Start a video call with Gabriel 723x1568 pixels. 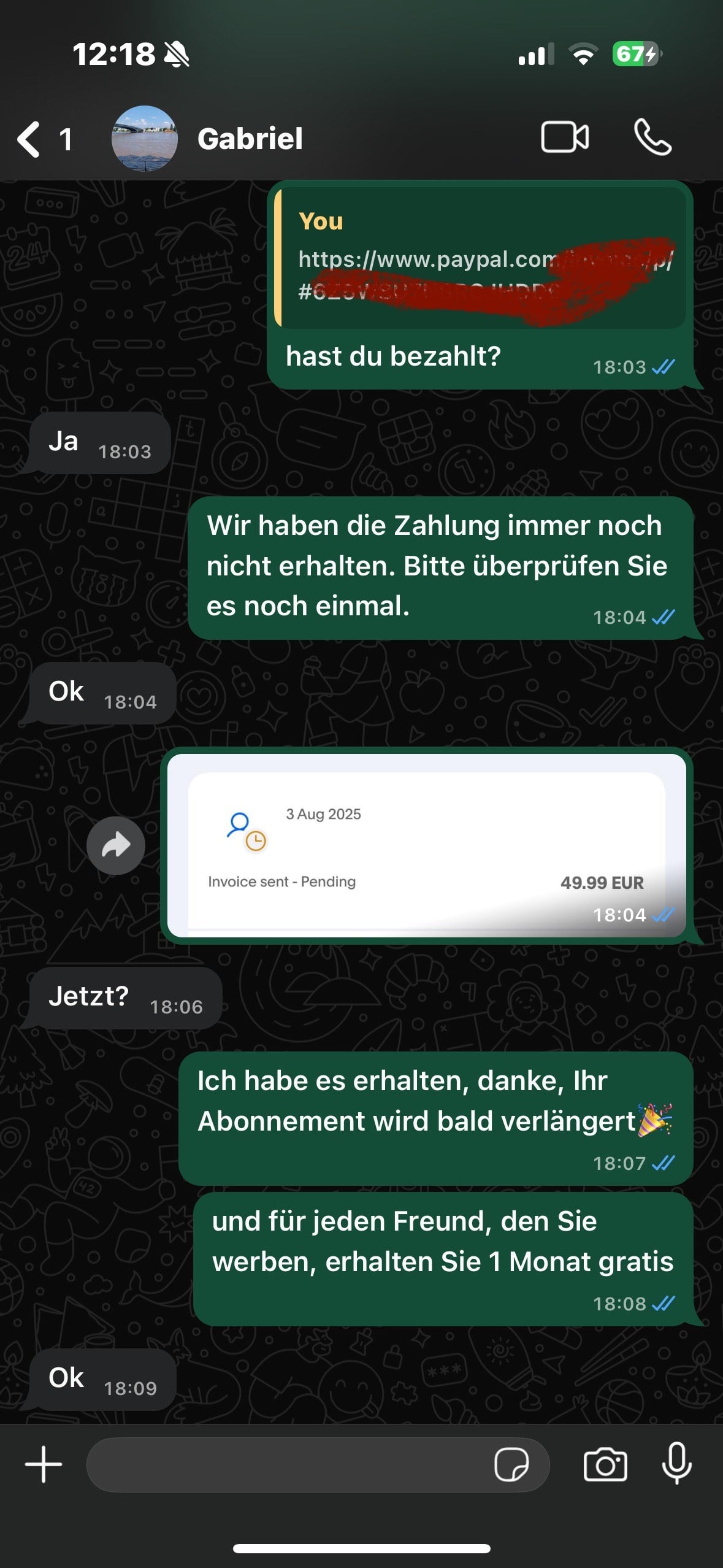coord(565,137)
